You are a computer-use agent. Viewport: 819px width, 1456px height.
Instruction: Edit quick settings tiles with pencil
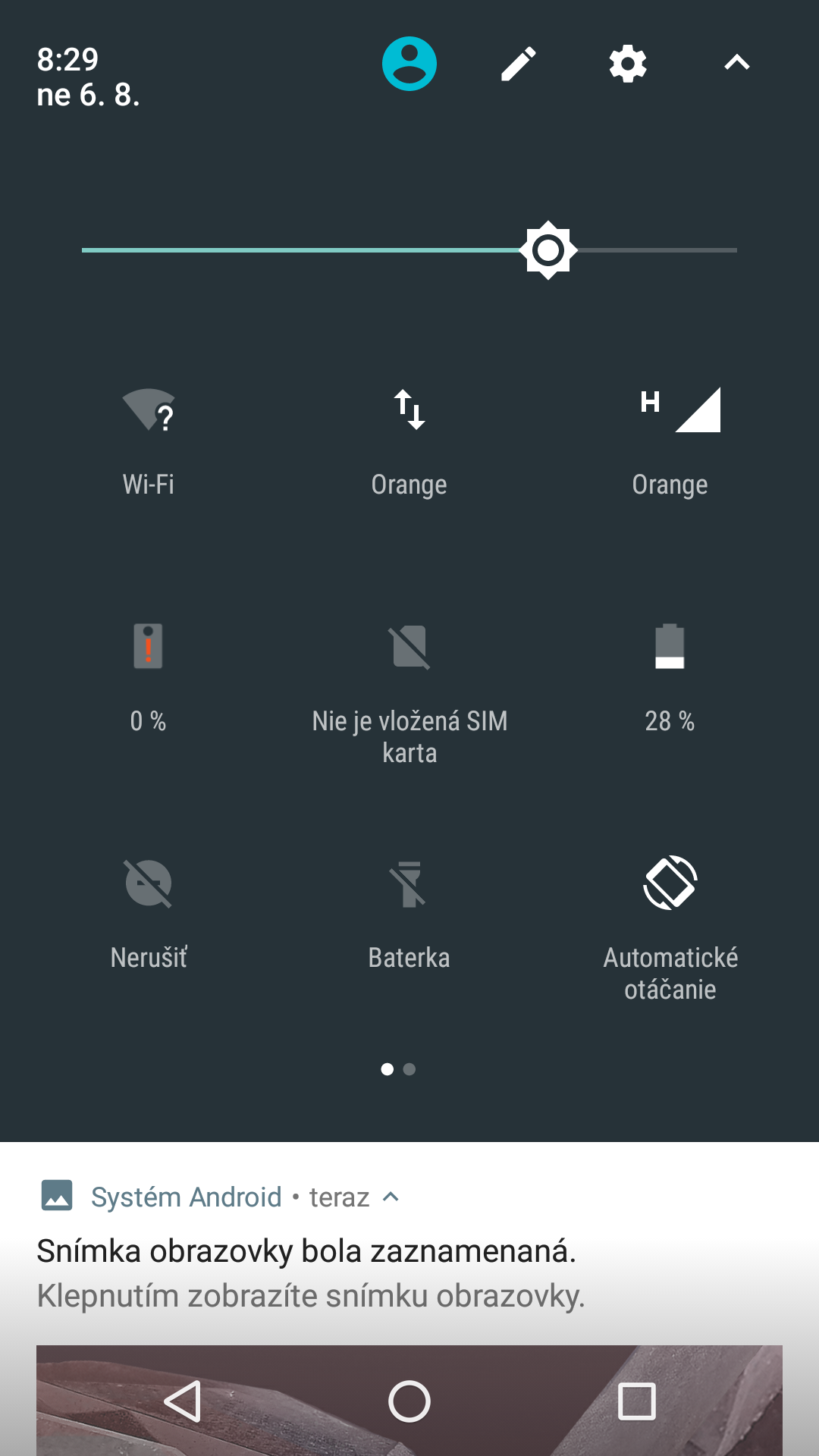pos(519,64)
